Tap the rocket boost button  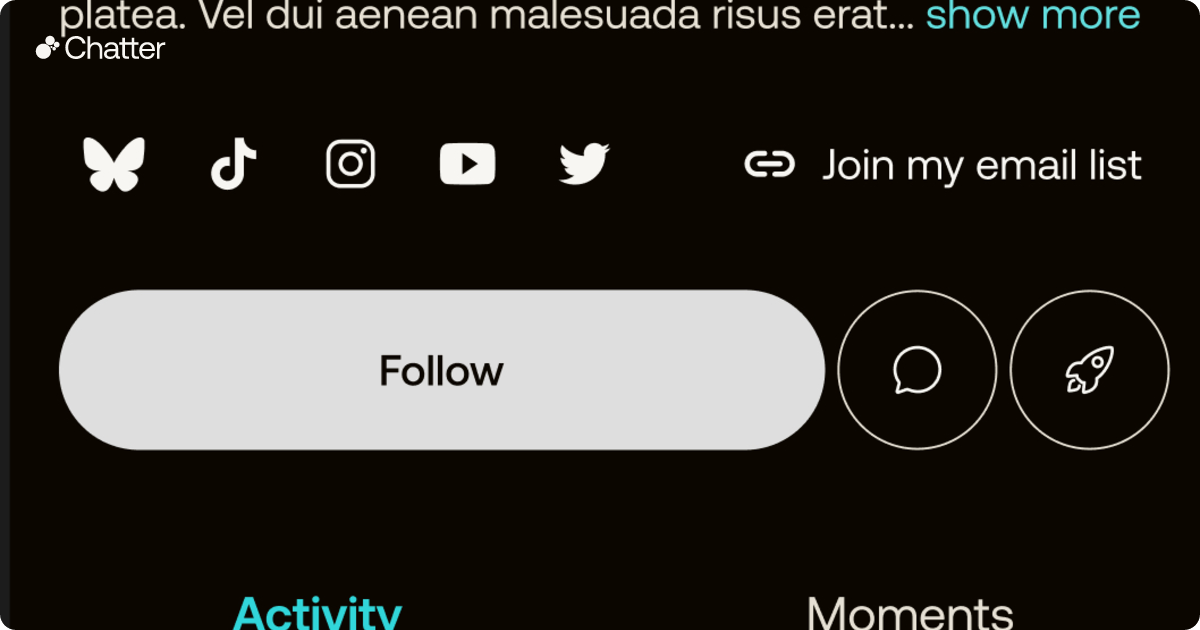pos(1089,370)
